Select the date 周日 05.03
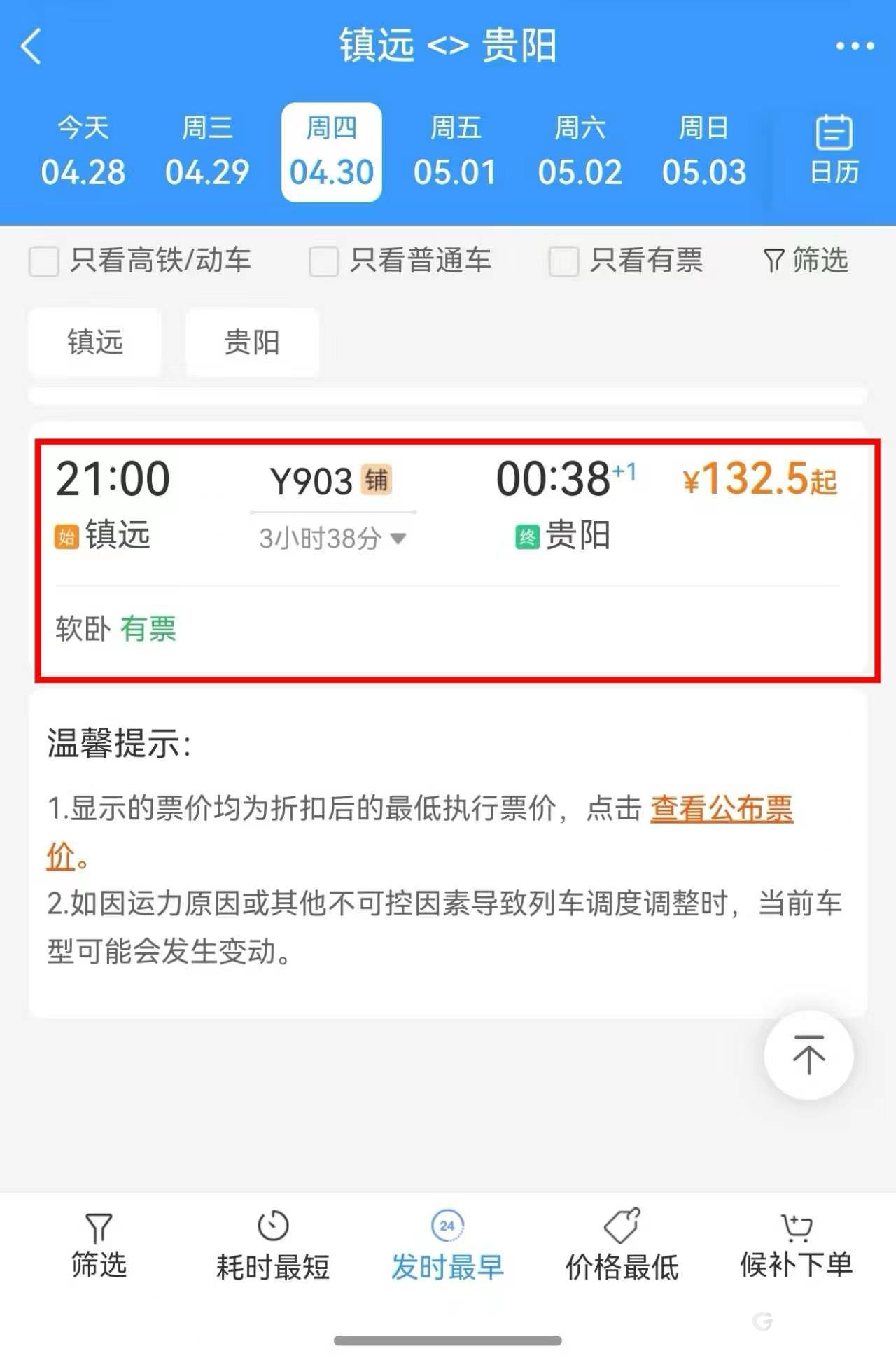The height and width of the screenshot is (1358, 896). point(703,153)
